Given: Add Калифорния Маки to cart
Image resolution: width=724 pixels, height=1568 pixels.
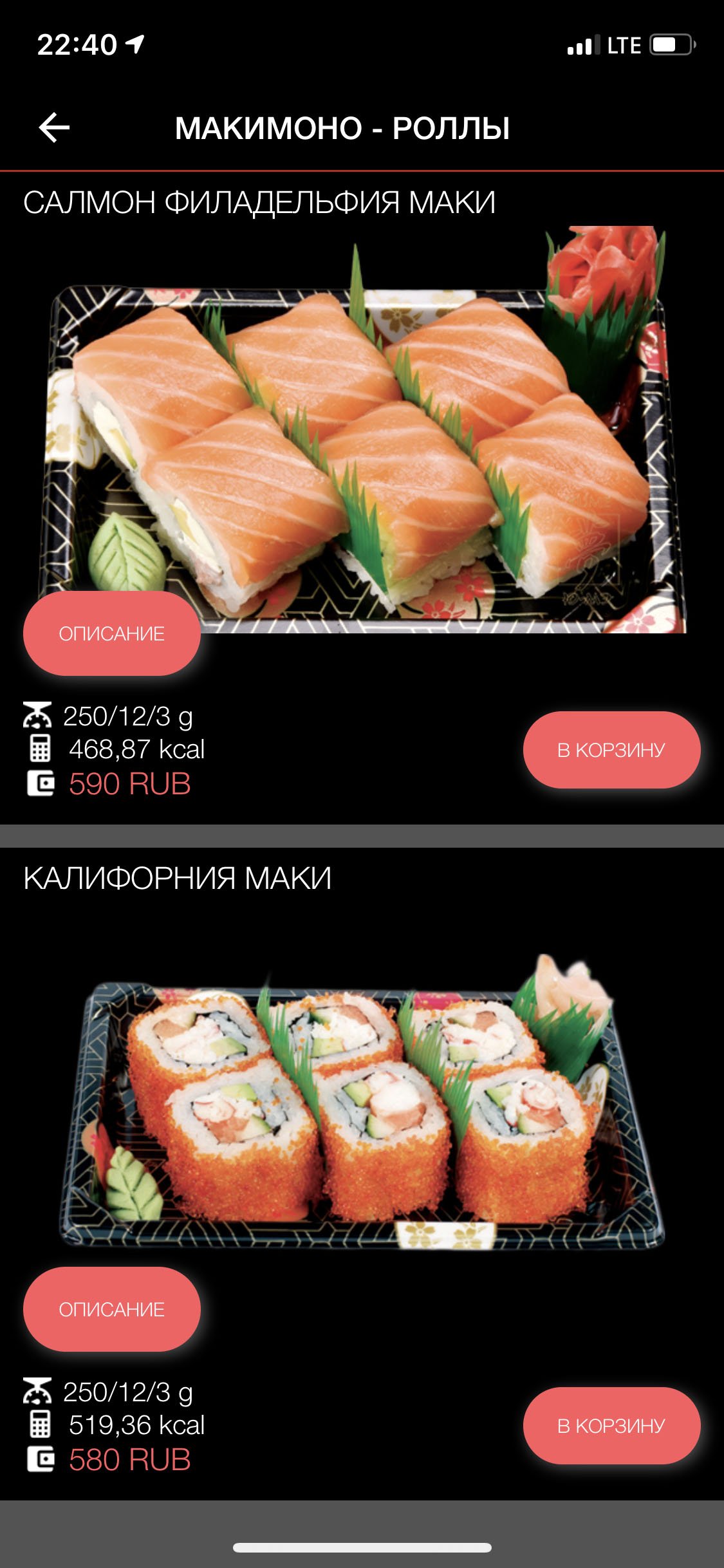Looking at the screenshot, I should coord(611,1426).
